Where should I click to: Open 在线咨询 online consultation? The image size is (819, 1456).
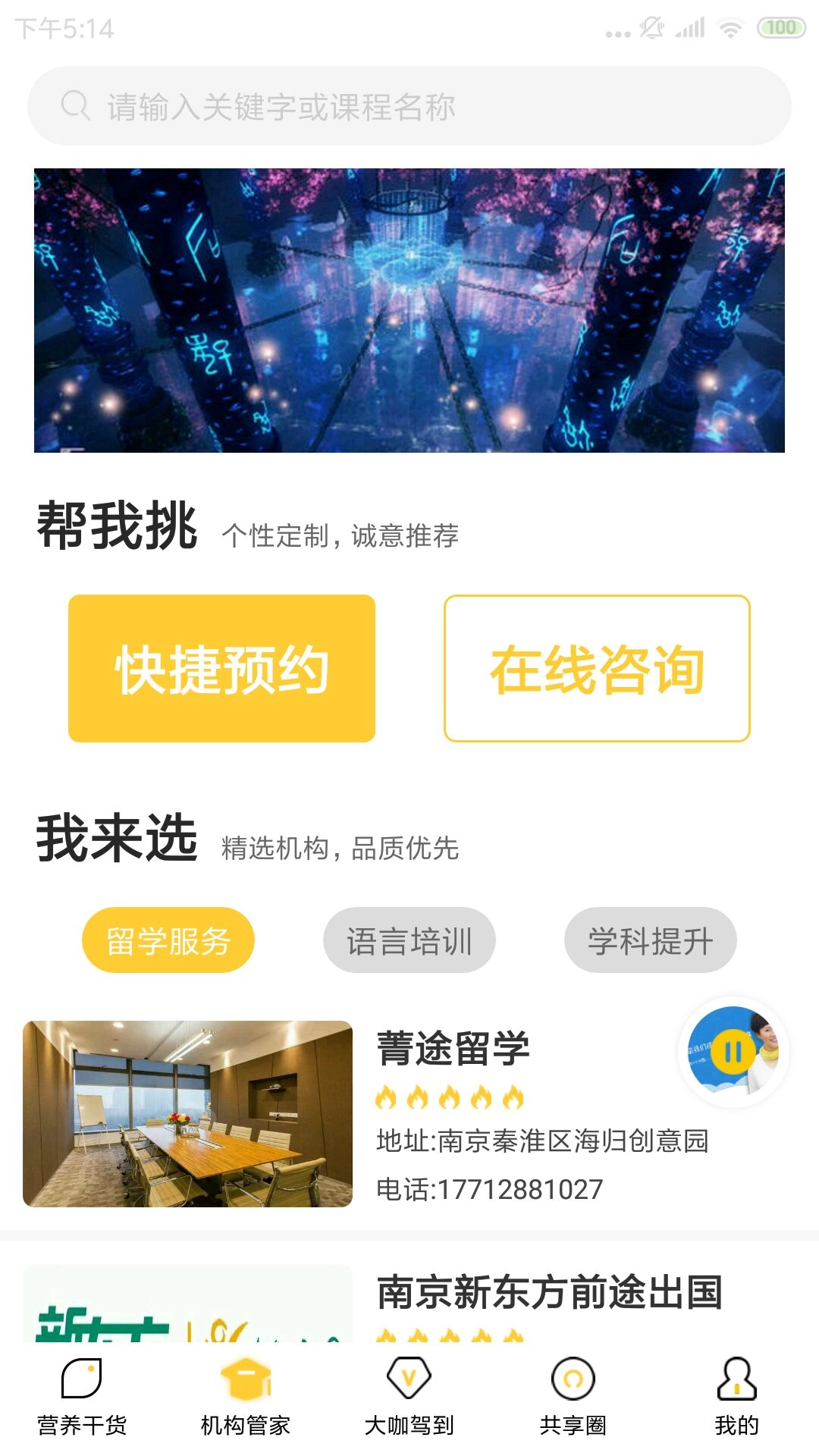(597, 668)
